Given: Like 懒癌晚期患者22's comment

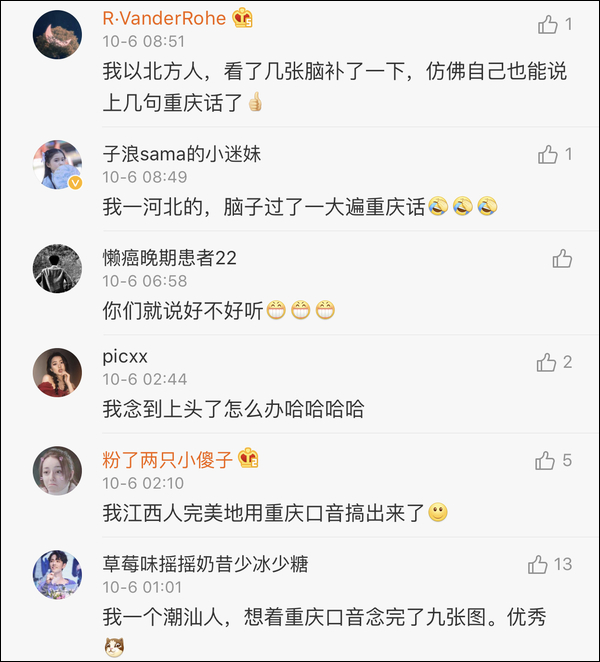Looking at the screenshot, I should (561, 259).
